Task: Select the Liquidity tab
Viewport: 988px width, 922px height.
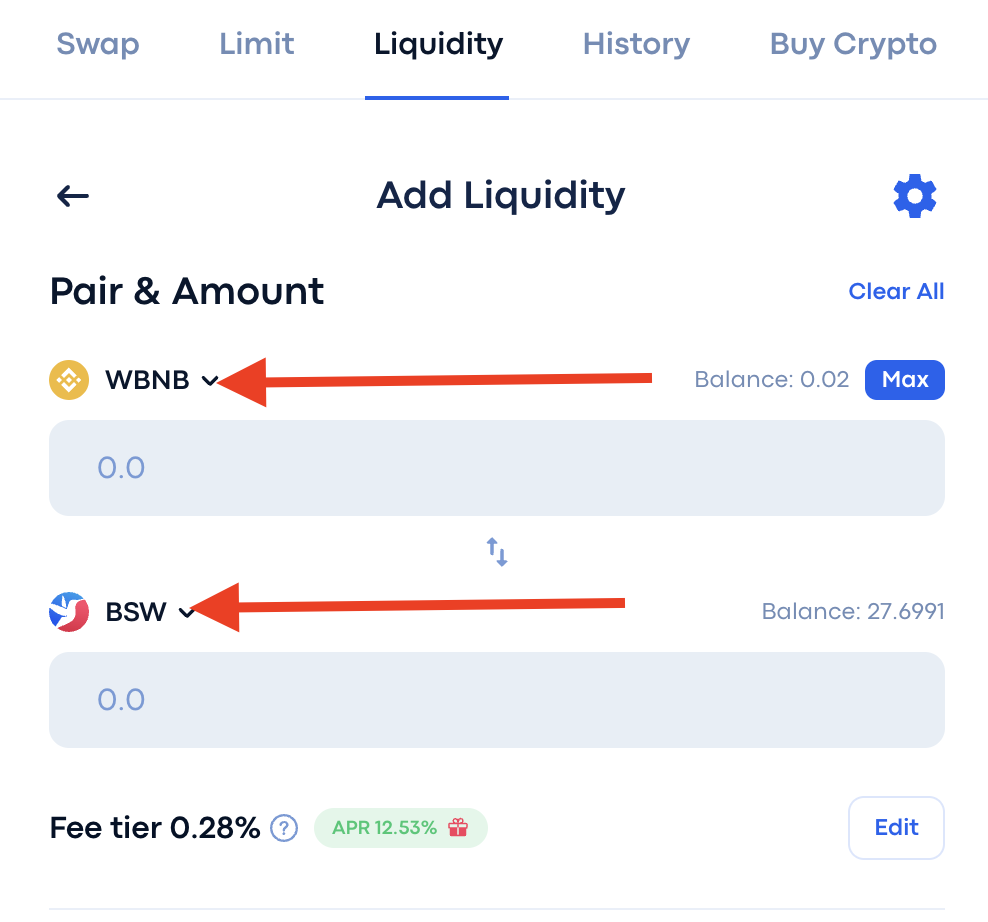Action: (x=438, y=45)
